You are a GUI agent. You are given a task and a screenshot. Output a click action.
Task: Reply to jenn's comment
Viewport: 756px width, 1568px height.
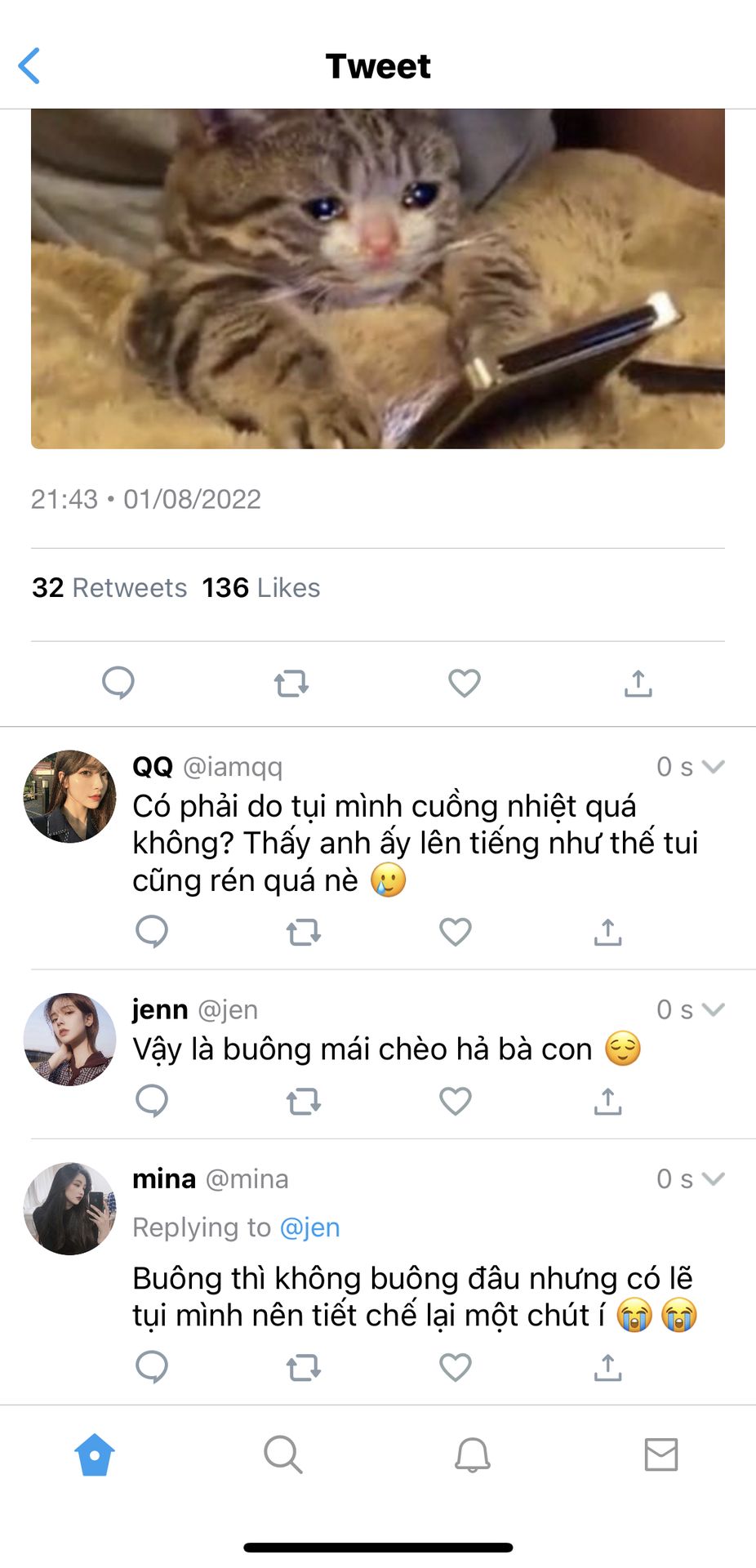tap(152, 1101)
